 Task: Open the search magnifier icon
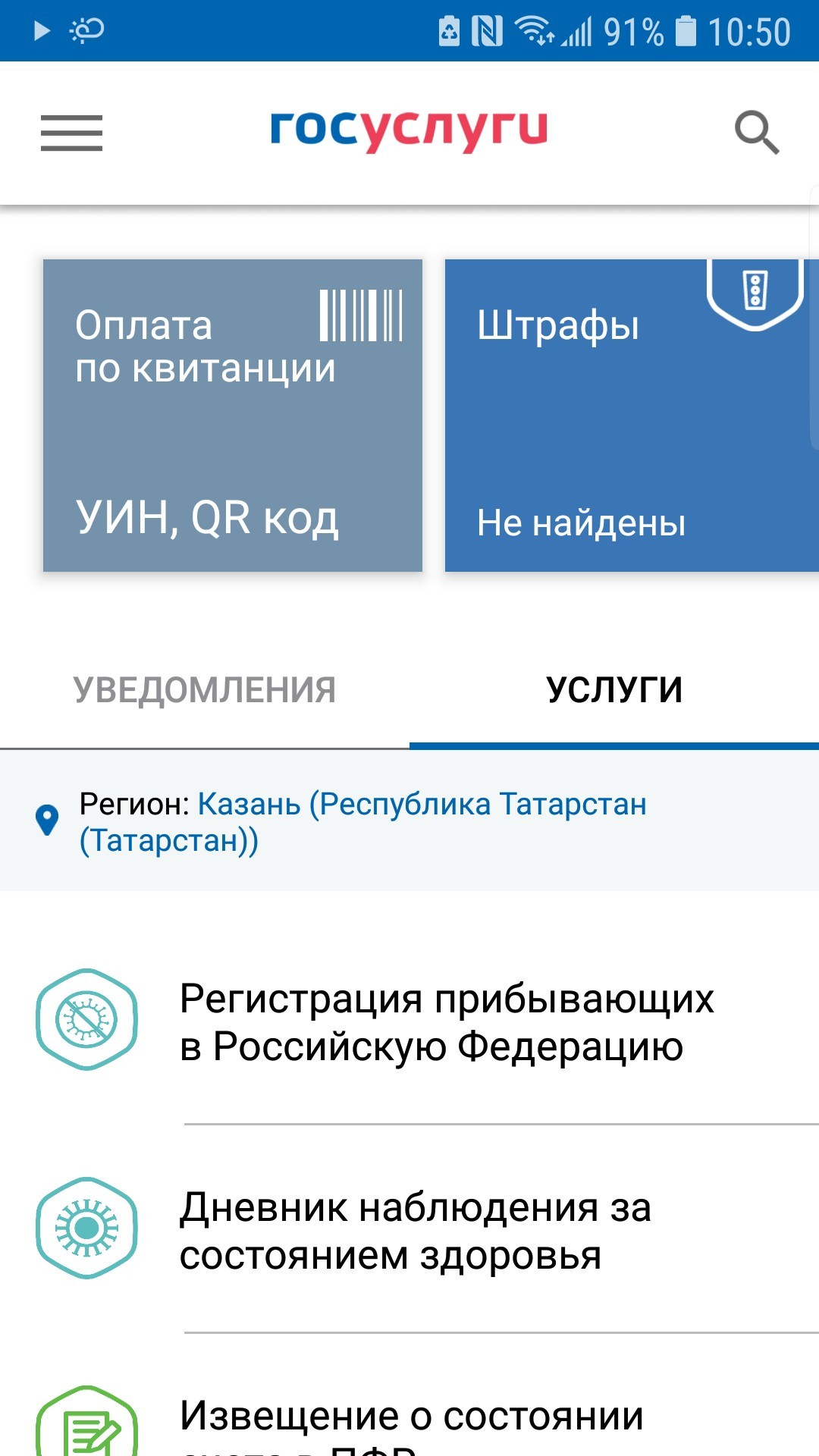[x=756, y=133]
